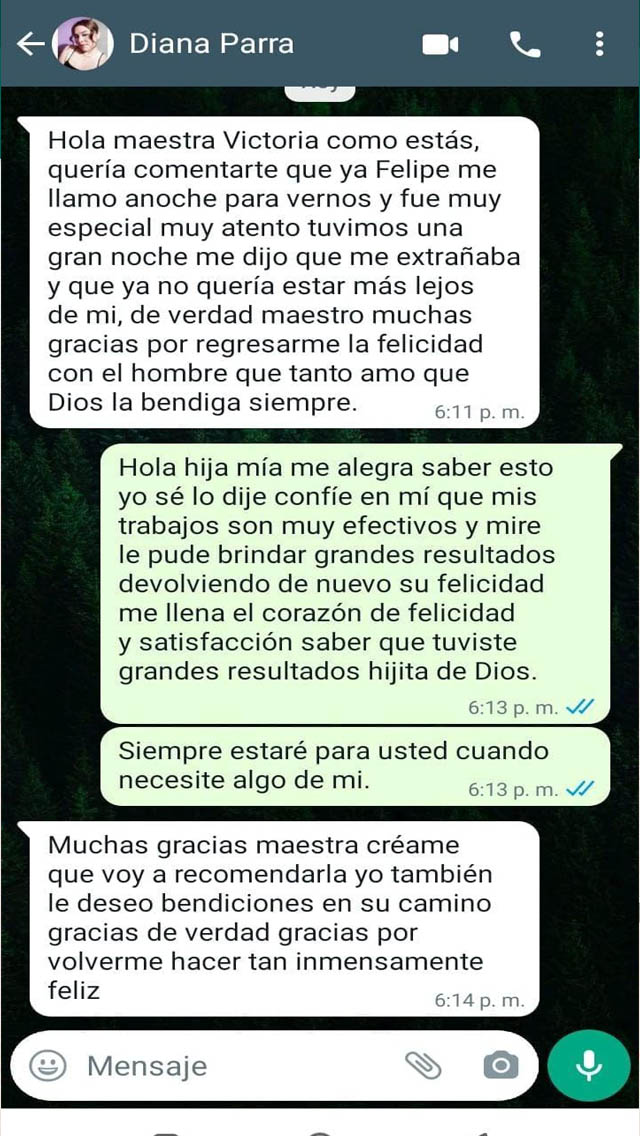Image resolution: width=640 pixels, height=1136 pixels.
Task: Open the camera from the message bar
Action: pyautogui.click(x=500, y=1066)
